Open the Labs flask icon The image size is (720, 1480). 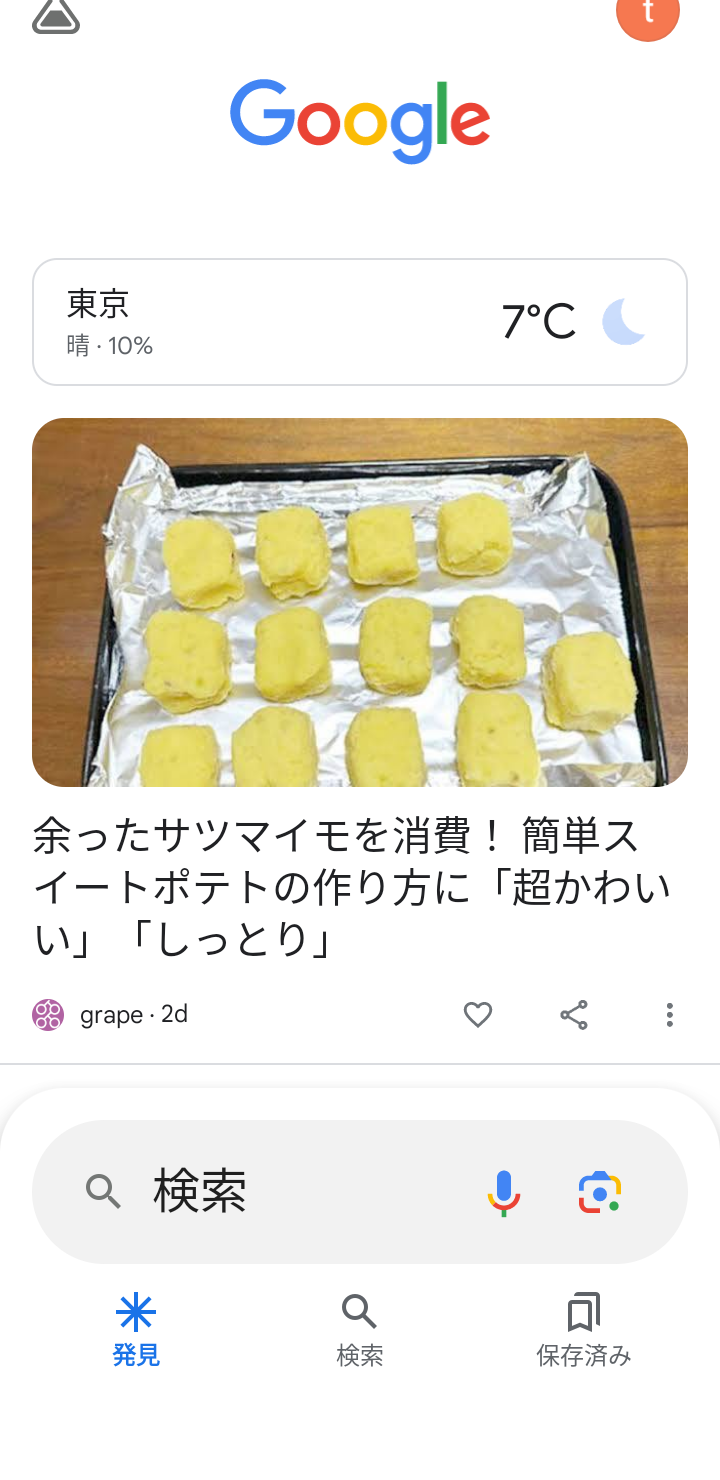coord(56,17)
